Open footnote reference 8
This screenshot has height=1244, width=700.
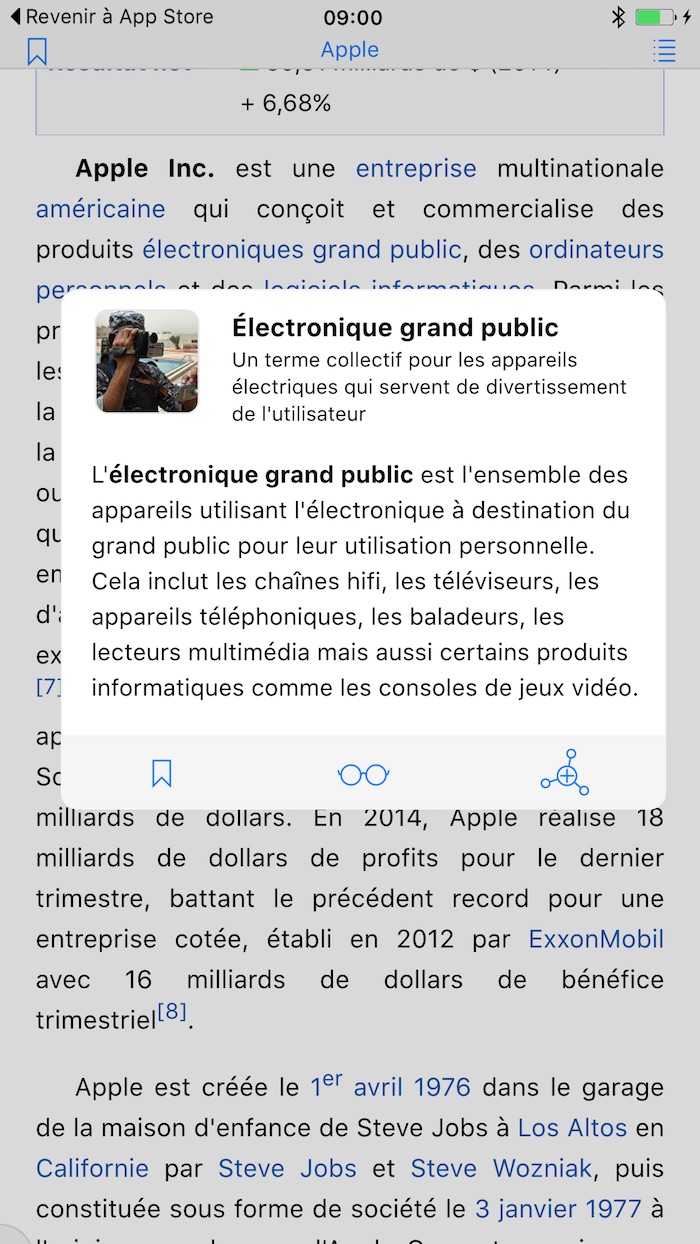[172, 1013]
